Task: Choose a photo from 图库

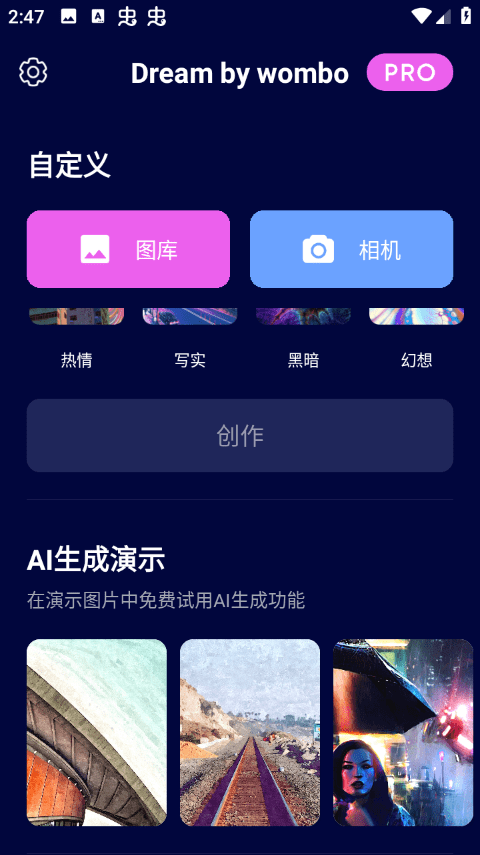Action: pos(128,249)
